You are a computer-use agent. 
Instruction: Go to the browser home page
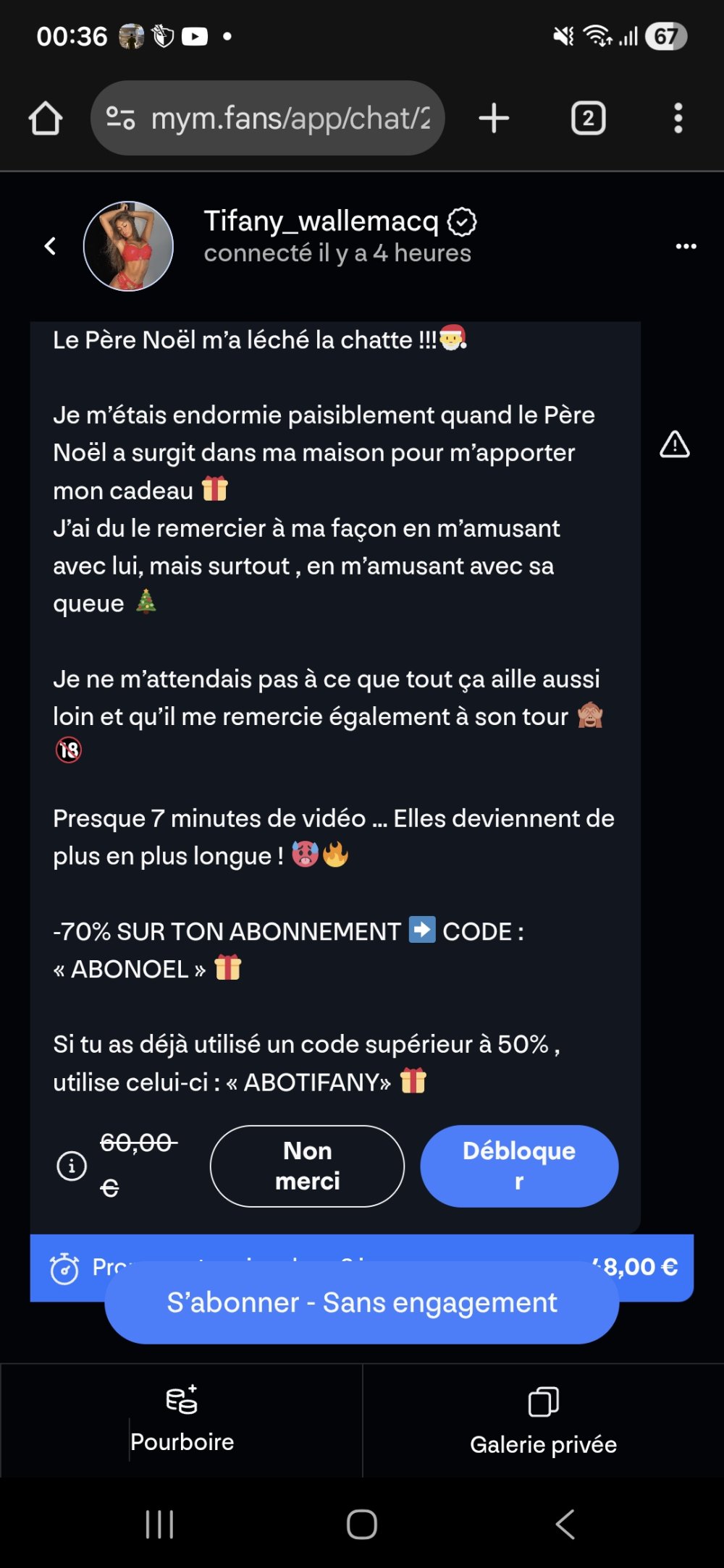[x=46, y=118]
